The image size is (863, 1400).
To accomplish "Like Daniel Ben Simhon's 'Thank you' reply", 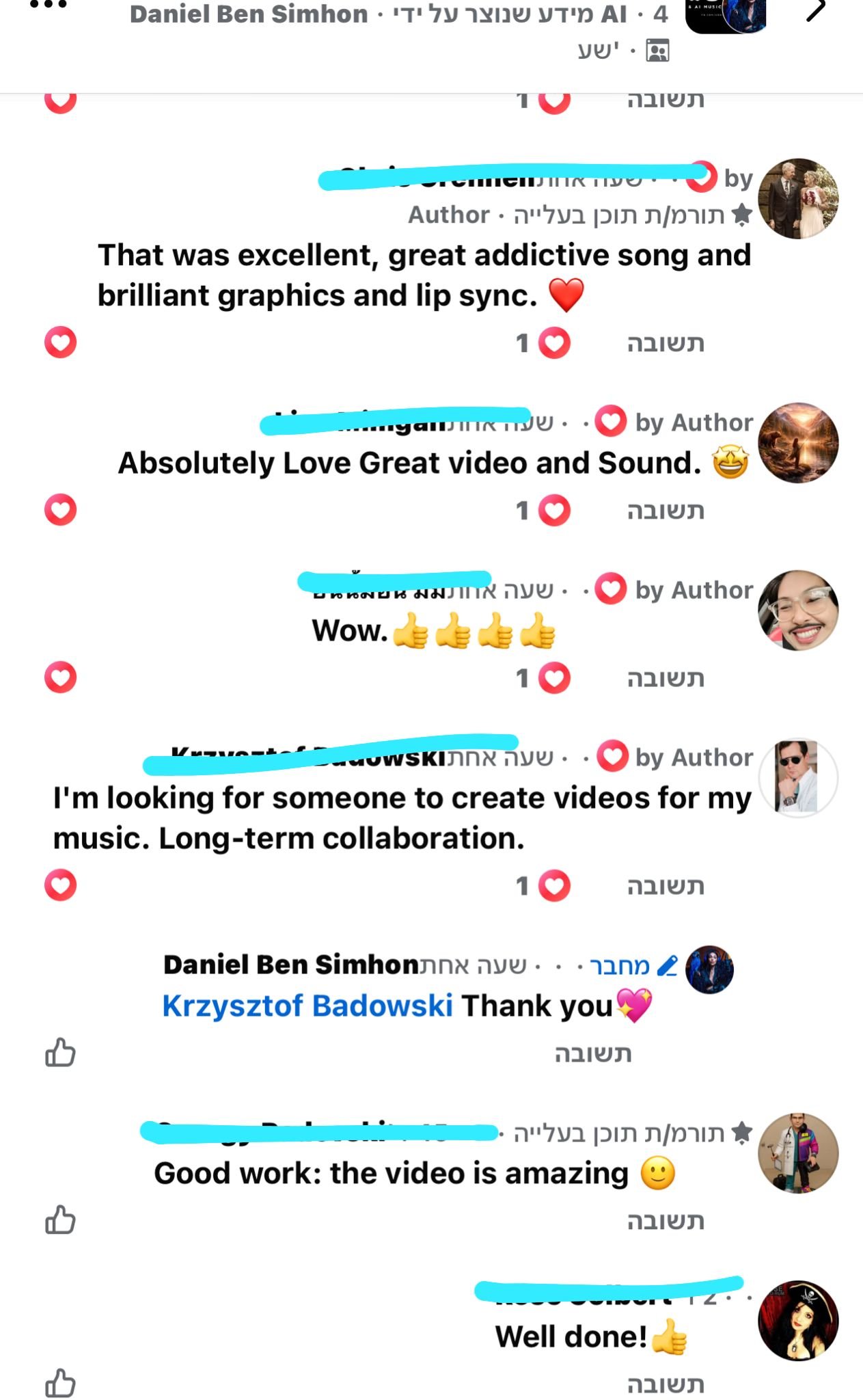I will [x=60, y=1053].
